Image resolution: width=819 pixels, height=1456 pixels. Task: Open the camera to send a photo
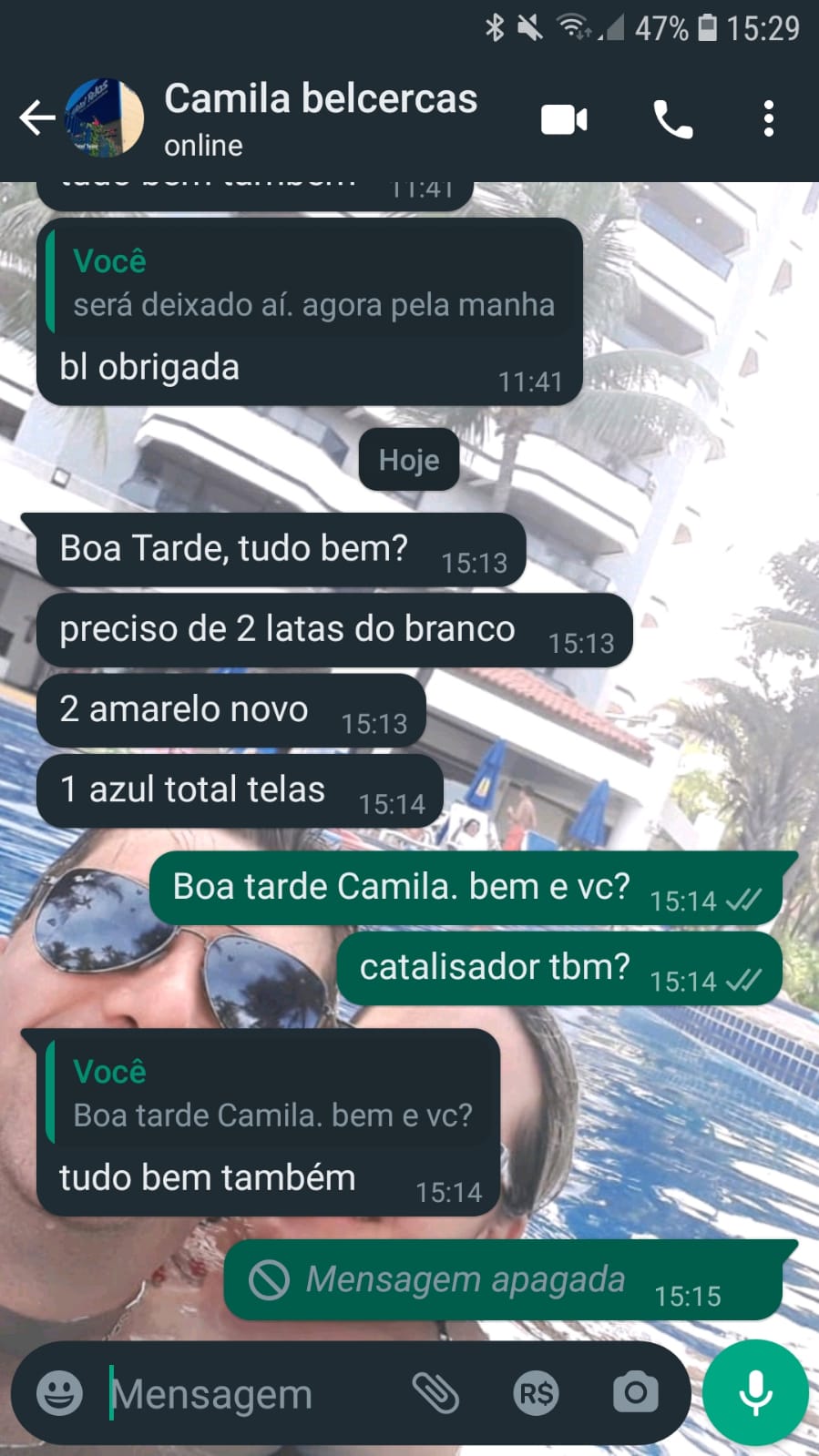pyautogui.click(x=635, y=1393)
